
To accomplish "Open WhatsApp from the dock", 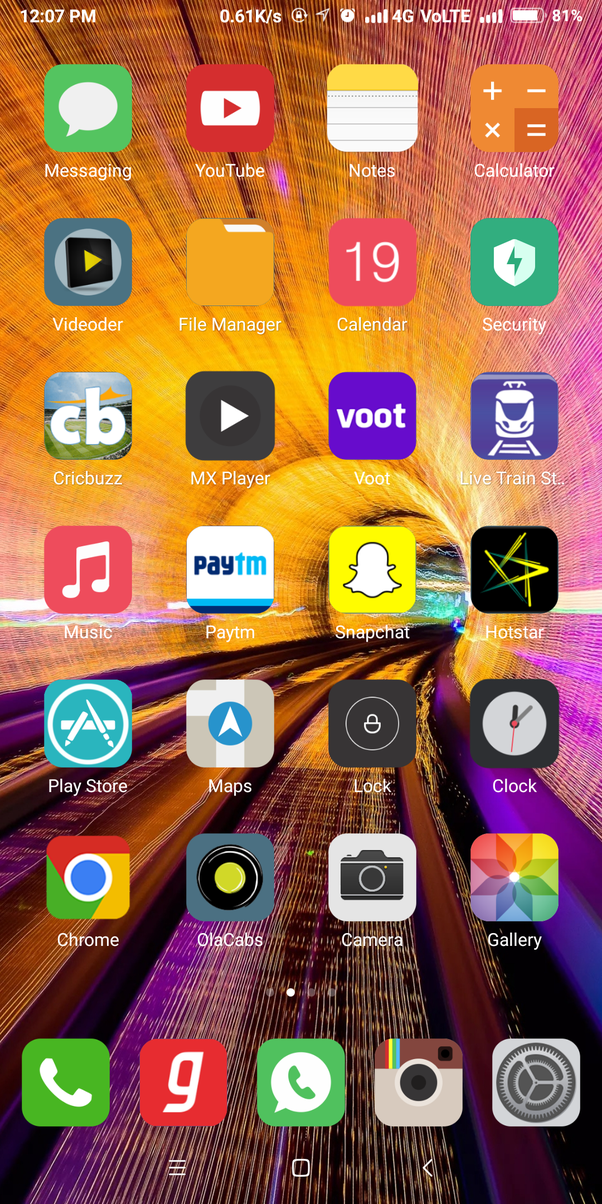I will [301, 1082].
